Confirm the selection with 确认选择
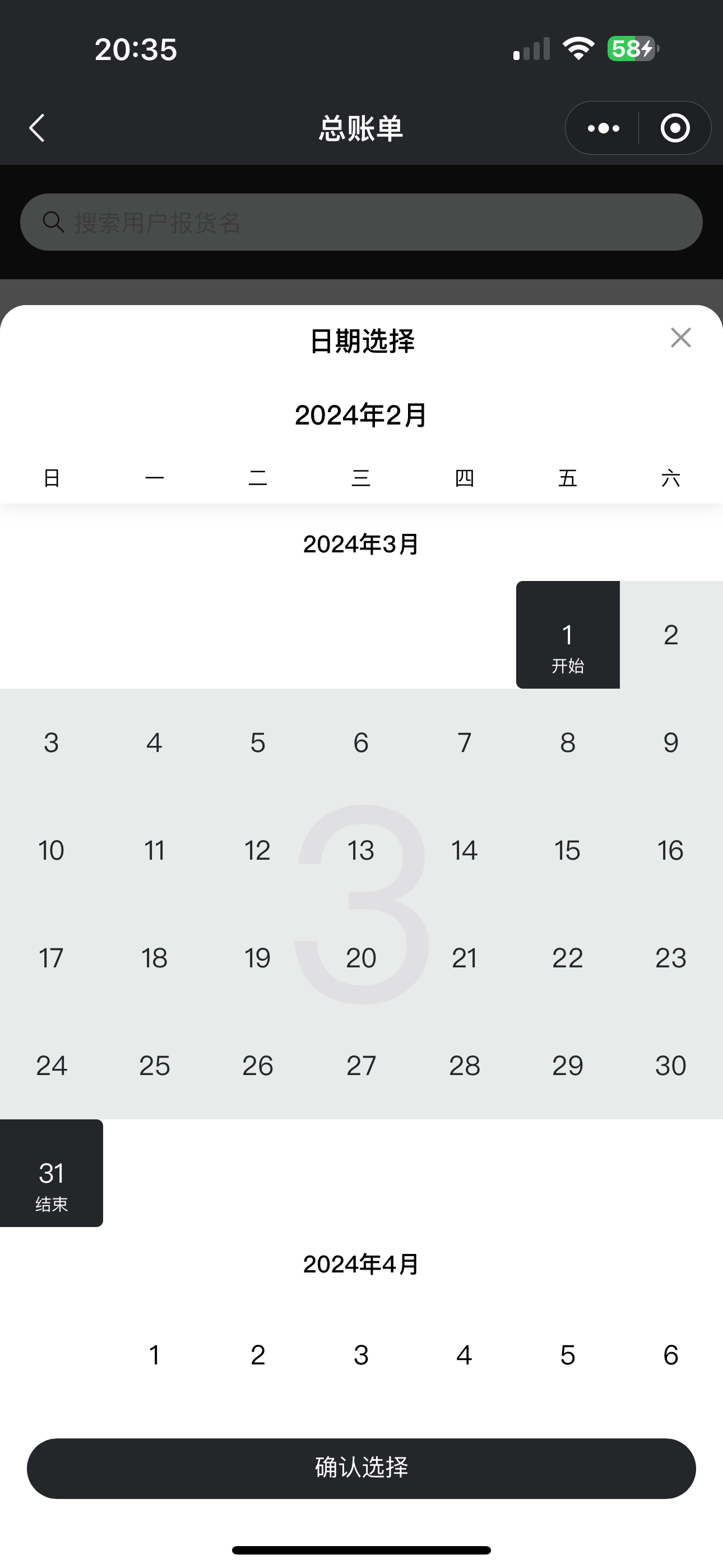This screenshot has height=1568, width=723. point(361,1468)
